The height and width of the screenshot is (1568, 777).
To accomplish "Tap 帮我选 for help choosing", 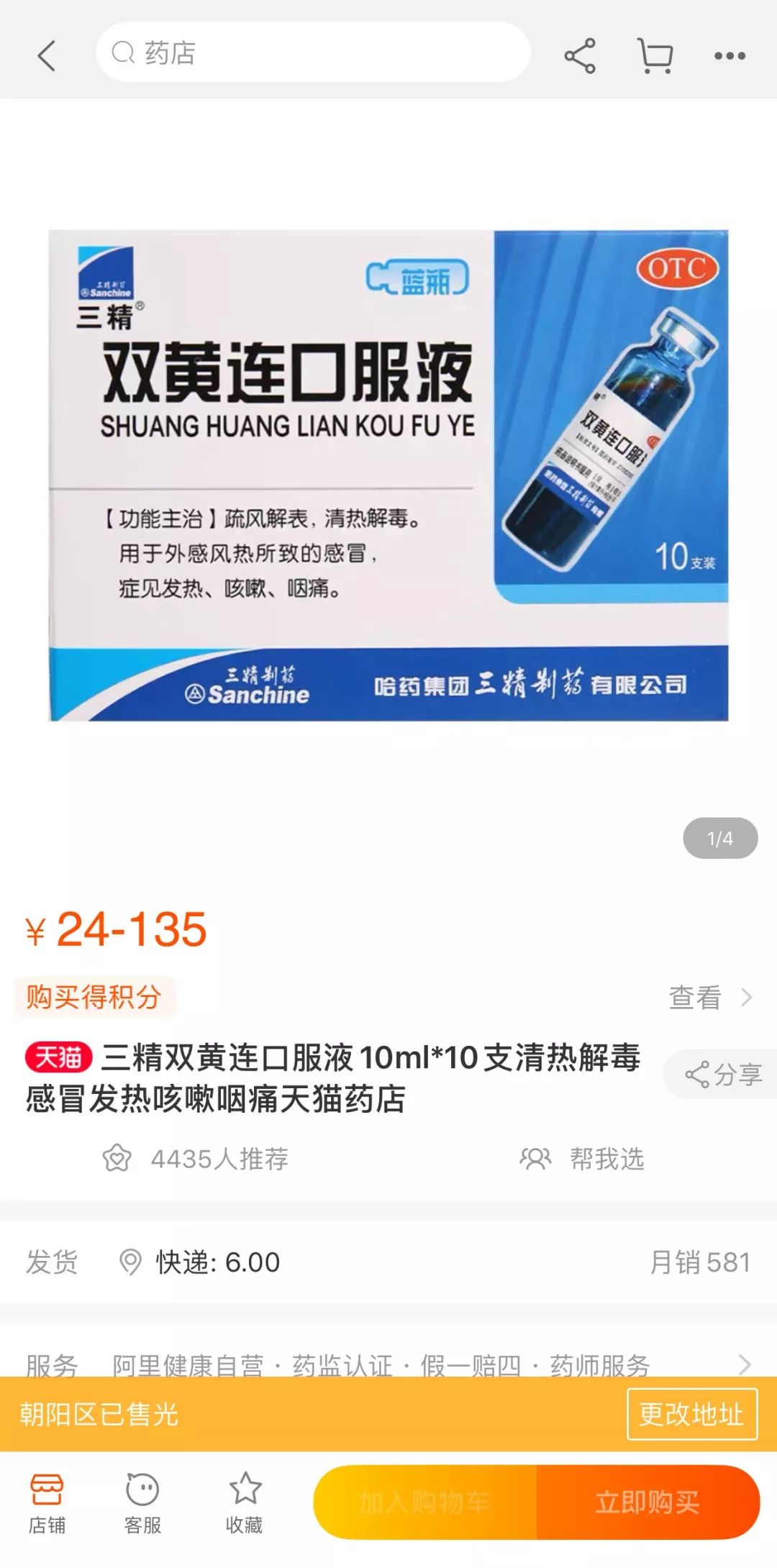I will [583, 1159].
